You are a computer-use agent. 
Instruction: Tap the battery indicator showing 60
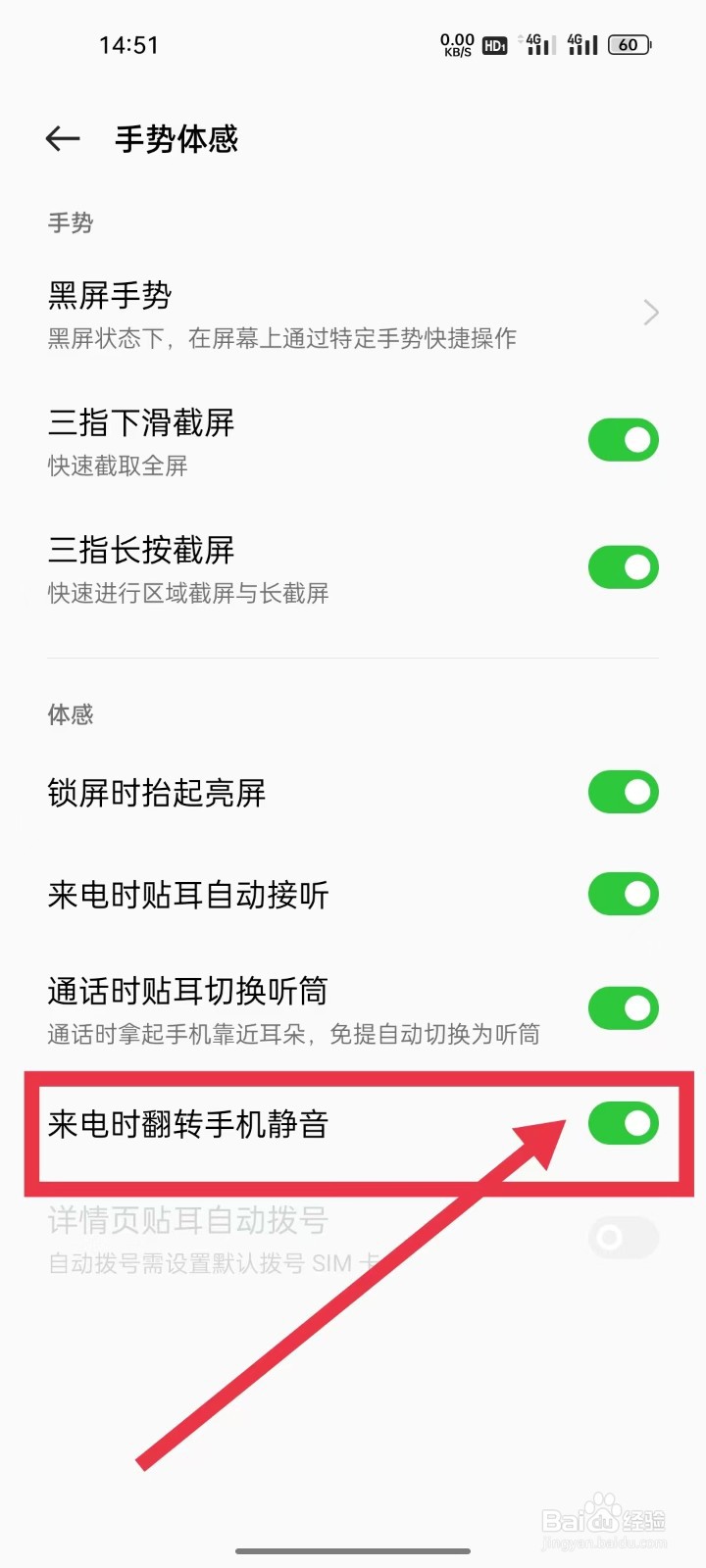click(x=629, y=44)
